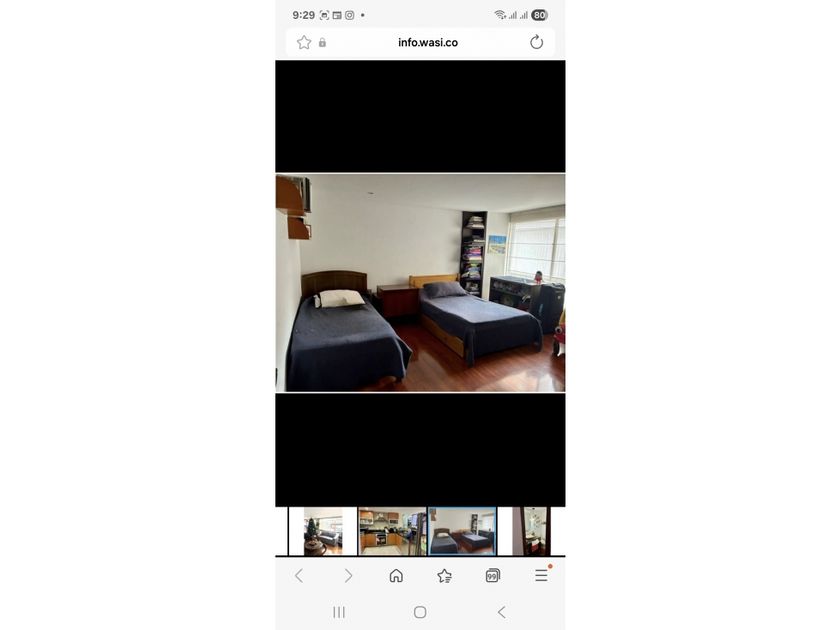Go forward in browser history
Image resolution: width=840 pixels, height=630 pixels.
pos(348,576)
